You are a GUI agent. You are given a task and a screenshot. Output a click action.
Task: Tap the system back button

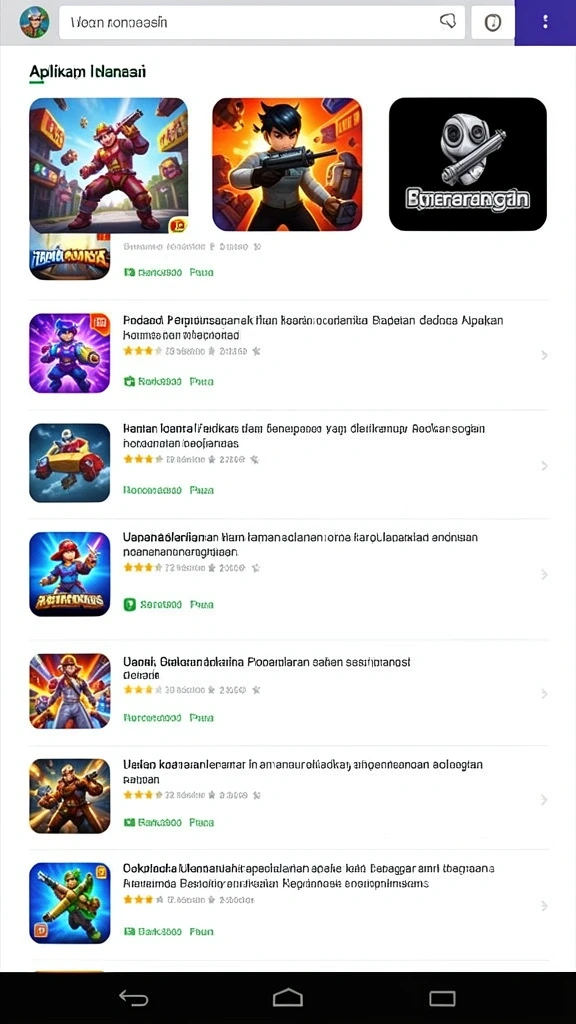[x=133, y=998]
